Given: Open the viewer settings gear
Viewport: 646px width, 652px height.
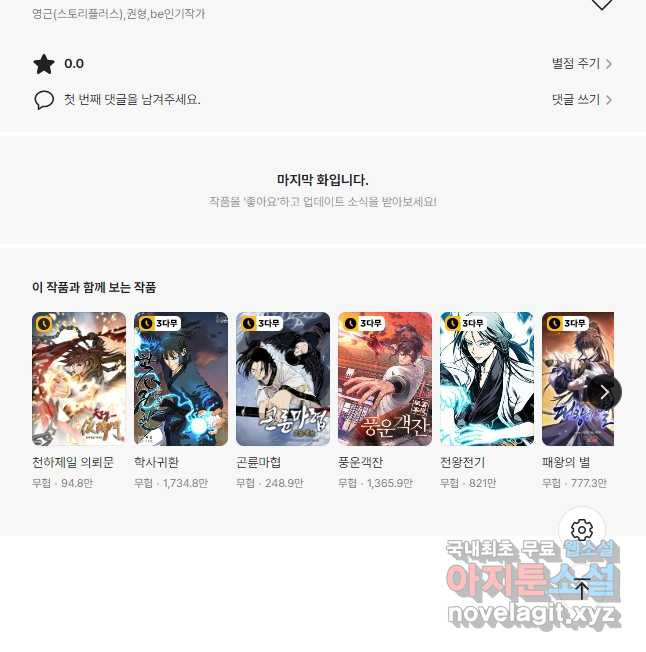Looking at the screenshot, I should point(582,530).
